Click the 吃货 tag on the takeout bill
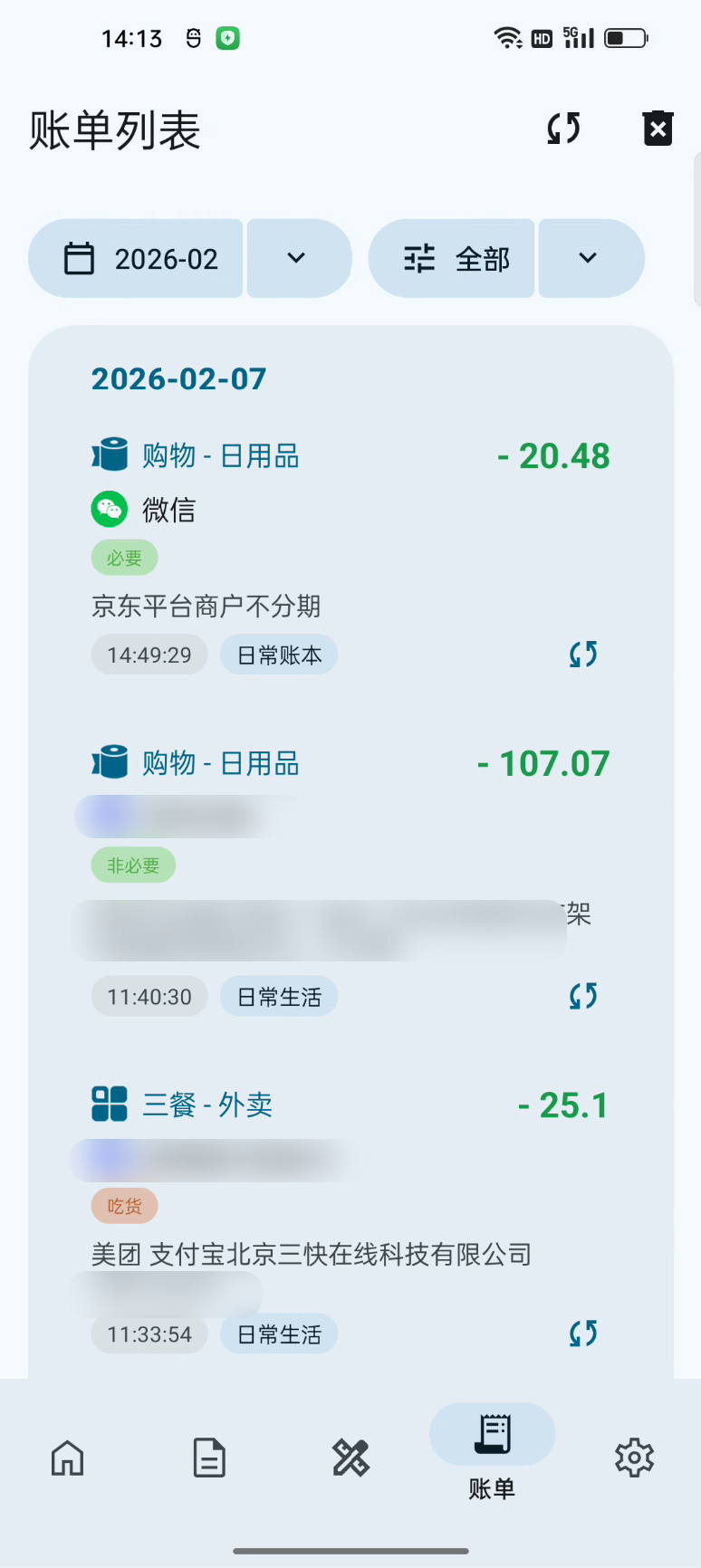The width and height of the screenshot is (701, 1568). coord(124,1206)
